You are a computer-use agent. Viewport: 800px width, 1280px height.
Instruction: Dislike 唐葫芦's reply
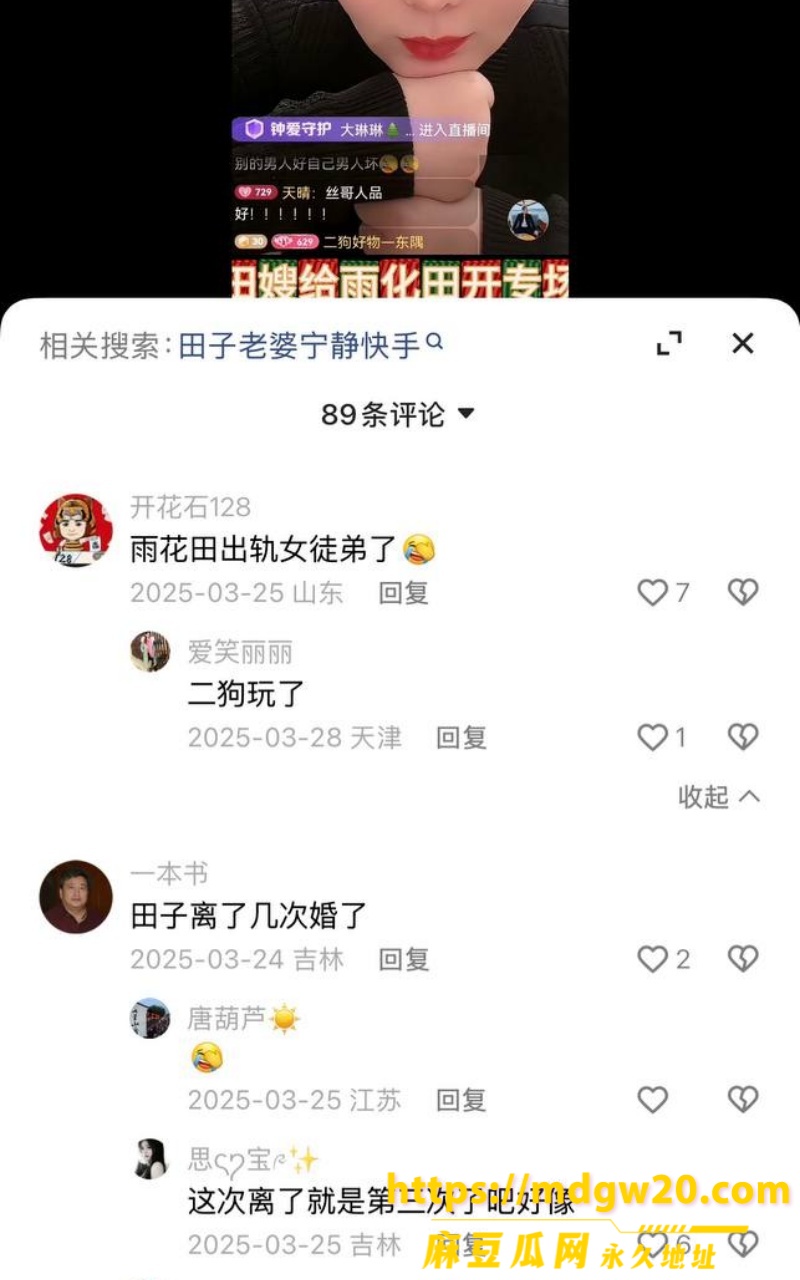point(743,1101)
